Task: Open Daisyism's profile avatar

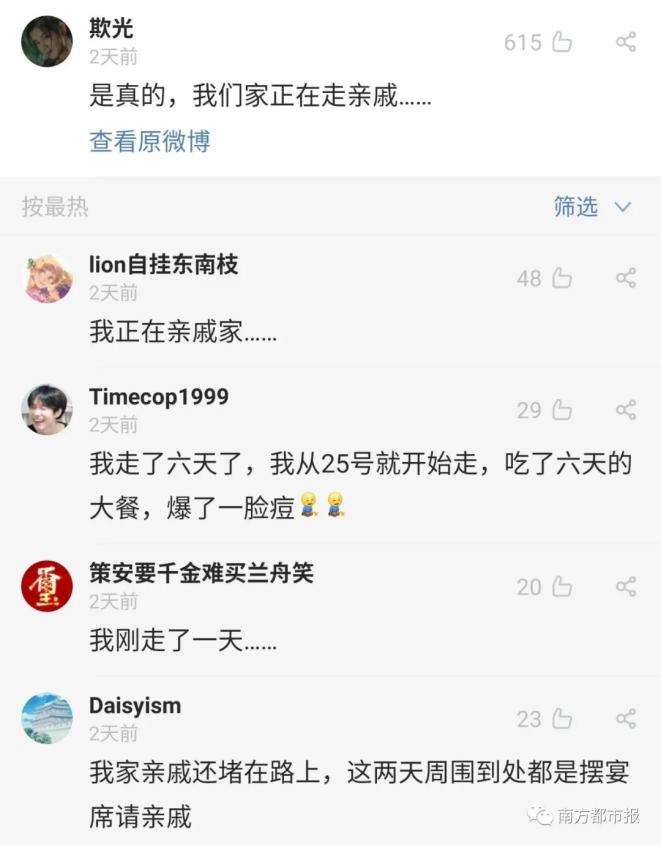Action: click(x=47, y=718)
